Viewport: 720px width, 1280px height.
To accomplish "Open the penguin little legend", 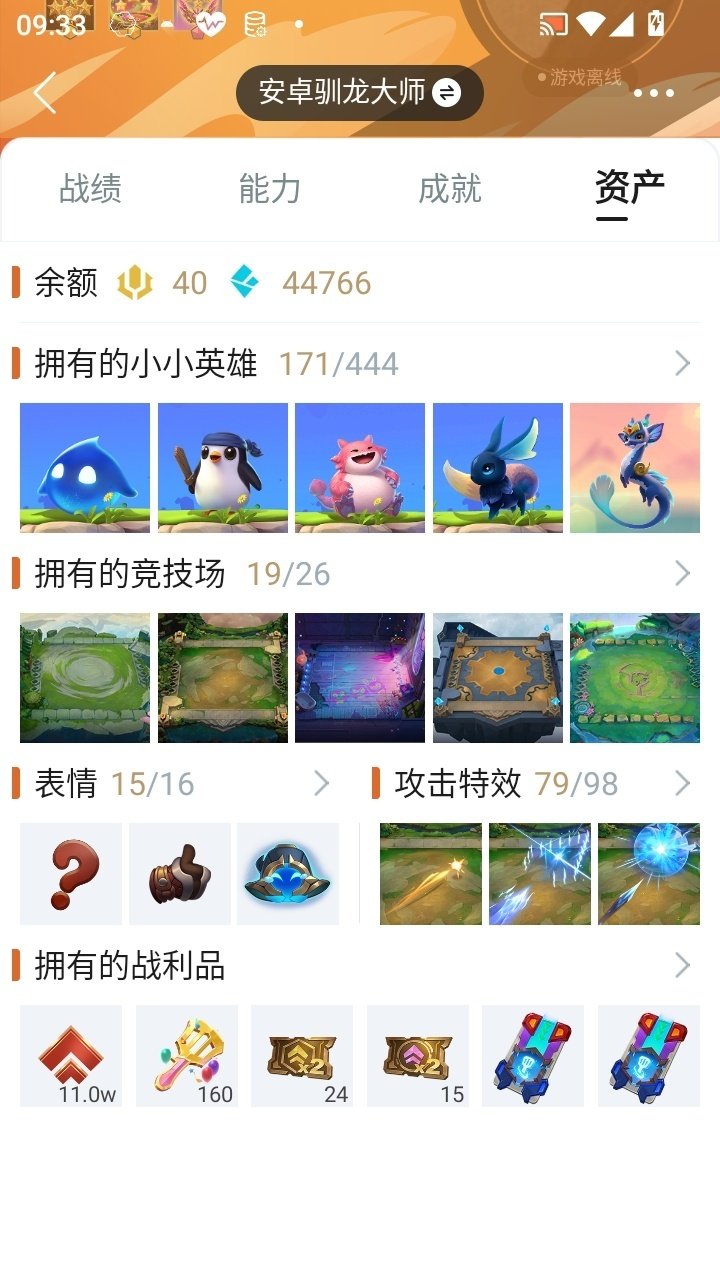I will [x=221, y=466].
